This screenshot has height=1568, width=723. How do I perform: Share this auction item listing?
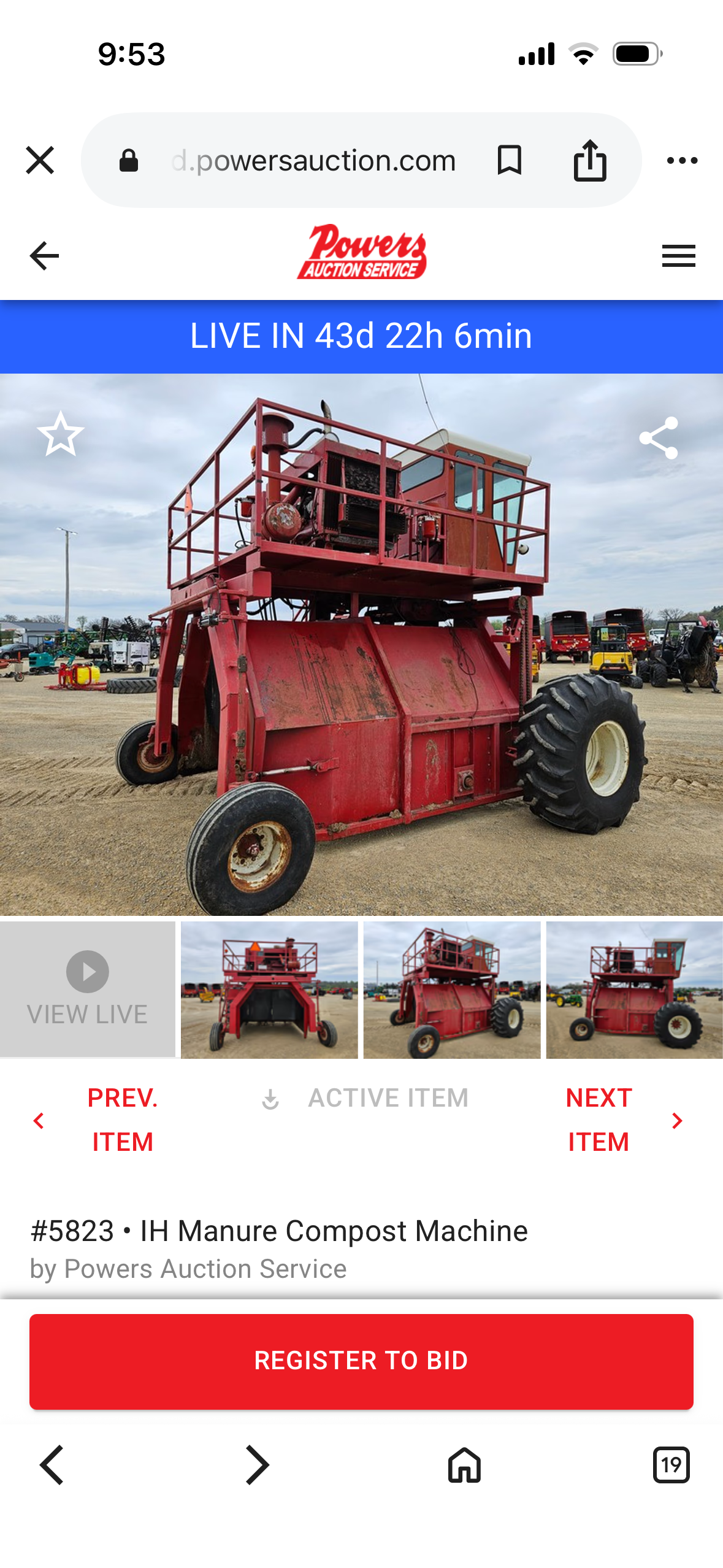659,438
